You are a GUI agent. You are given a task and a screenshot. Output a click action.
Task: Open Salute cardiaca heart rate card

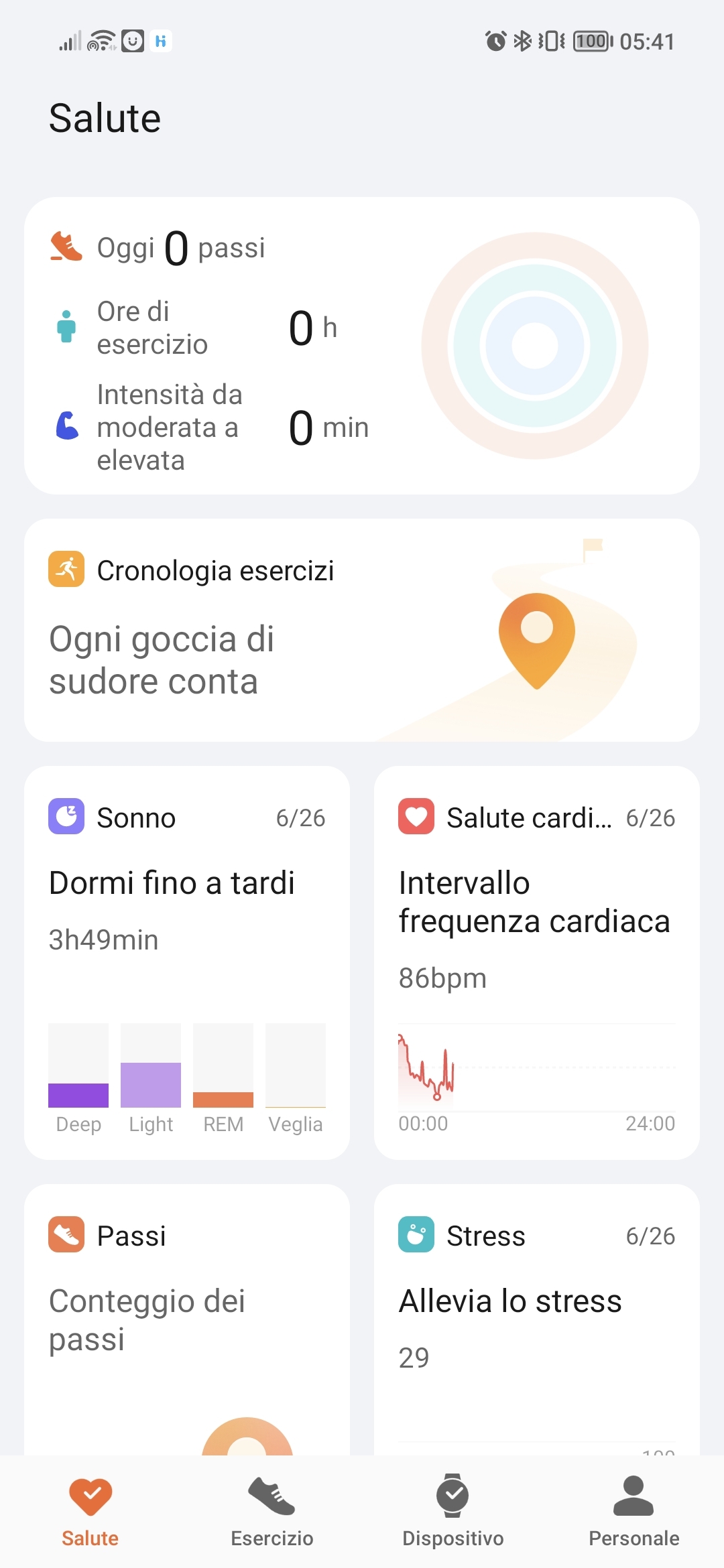(536, 962)
